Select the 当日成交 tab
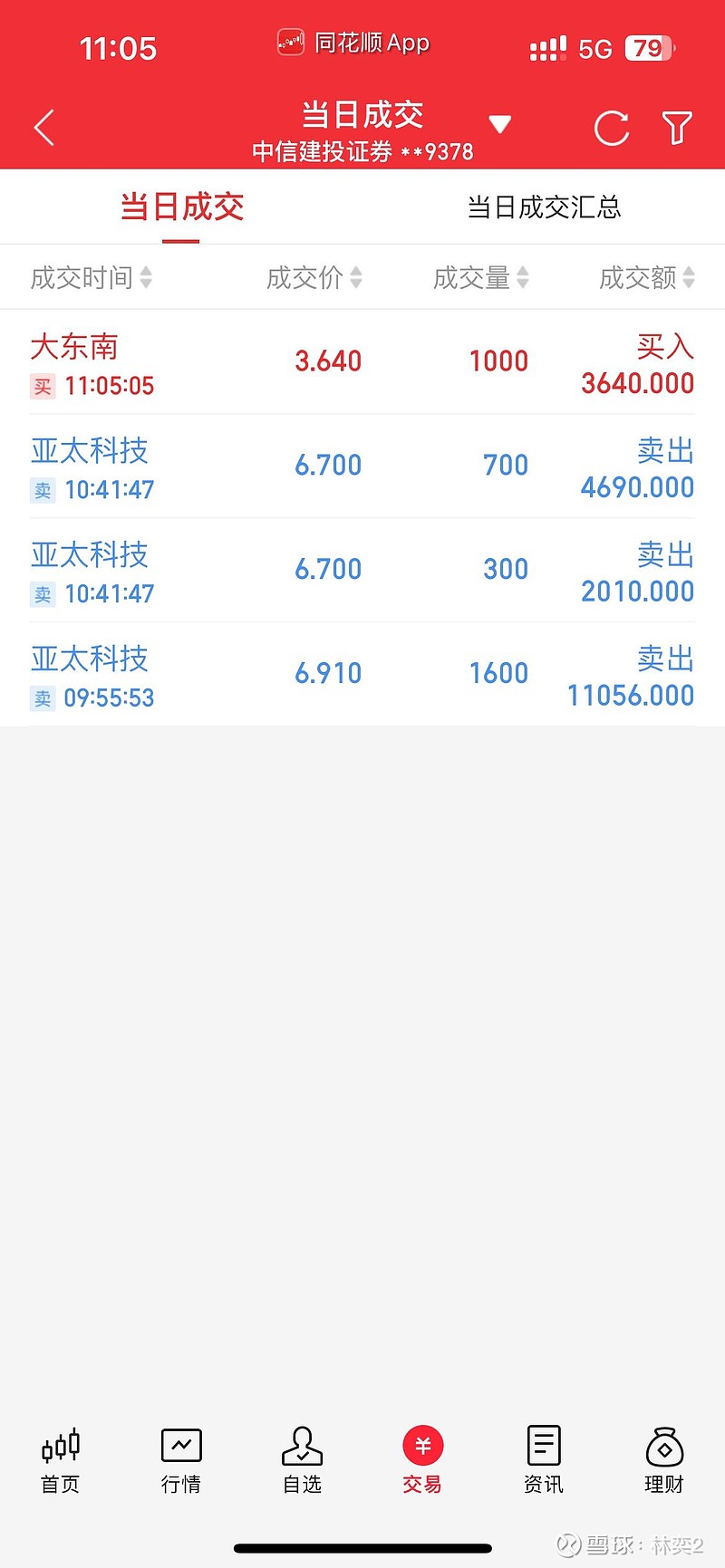The image size is (725, 1568). click(x=181, y=207)
